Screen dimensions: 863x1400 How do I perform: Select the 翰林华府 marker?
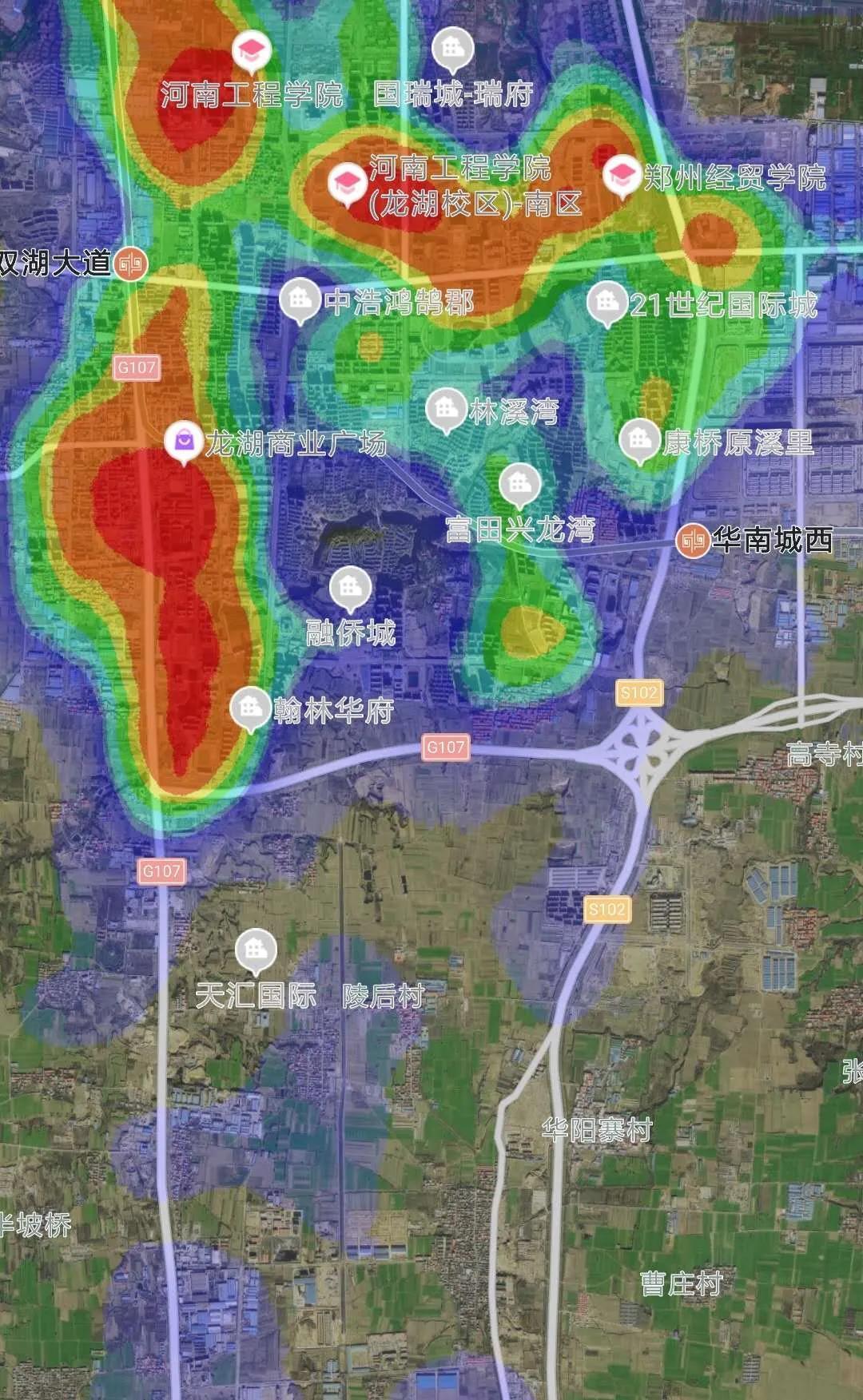250,708
